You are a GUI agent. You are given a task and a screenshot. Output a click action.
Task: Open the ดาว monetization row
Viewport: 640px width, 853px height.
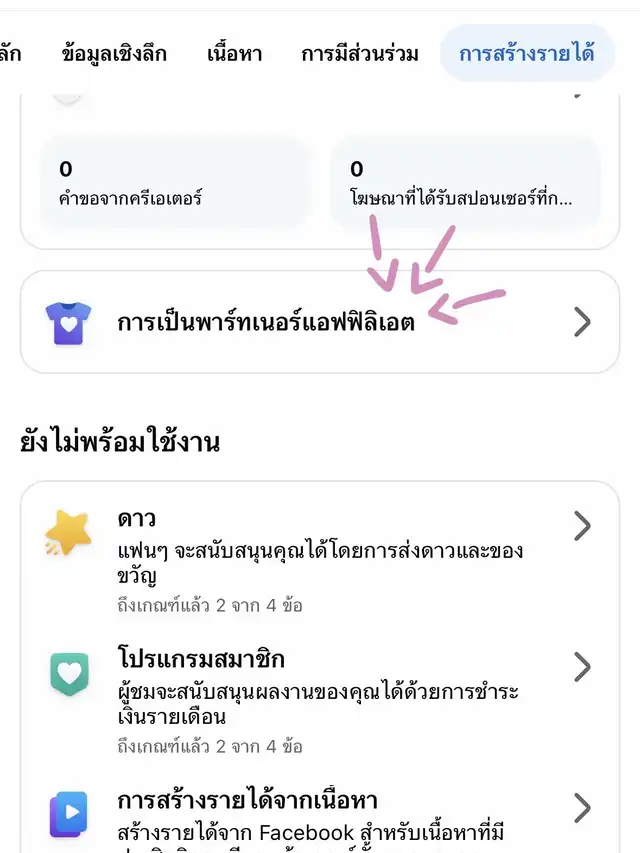tap(320, 560)
